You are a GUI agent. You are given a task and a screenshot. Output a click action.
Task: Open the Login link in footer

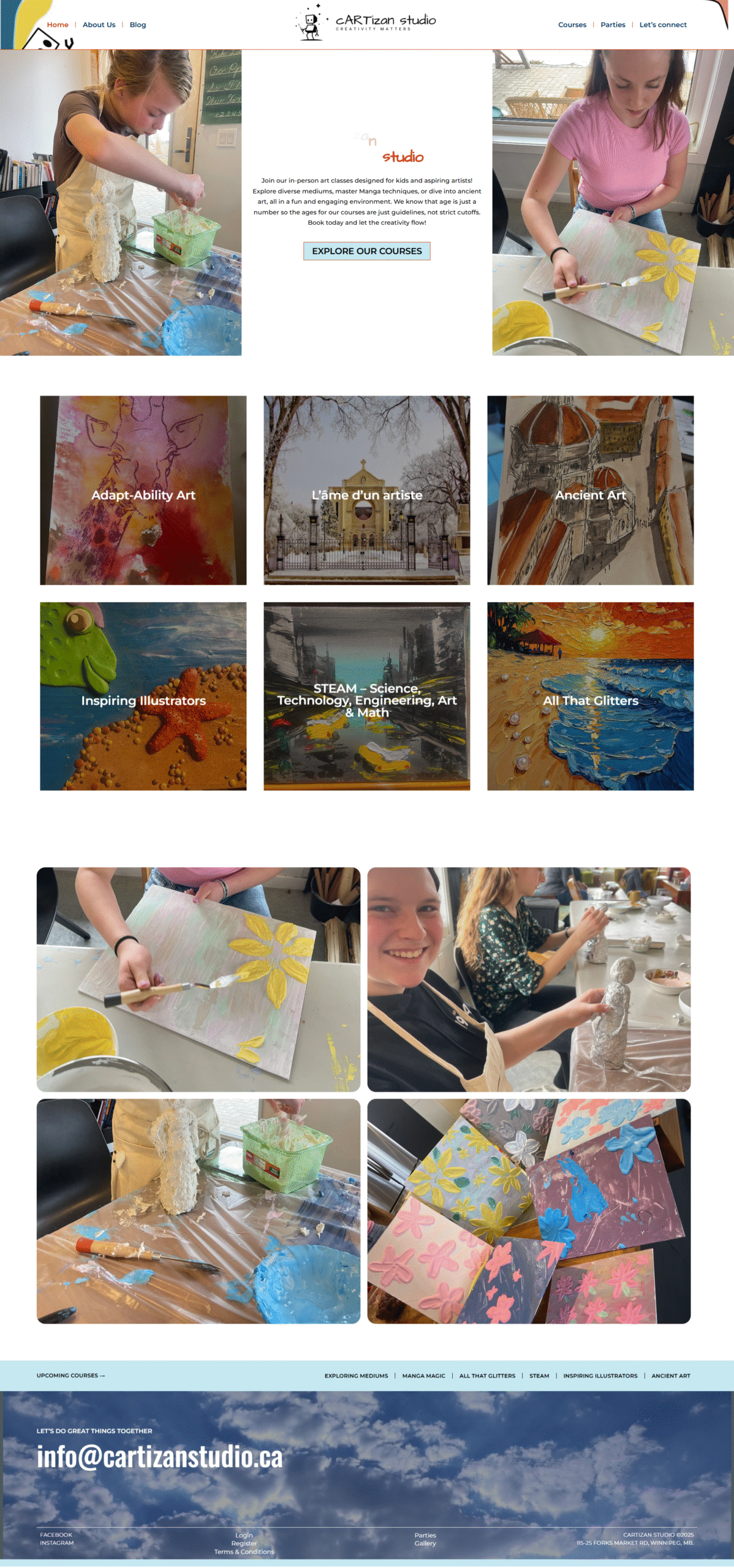tap(244, 1535)
